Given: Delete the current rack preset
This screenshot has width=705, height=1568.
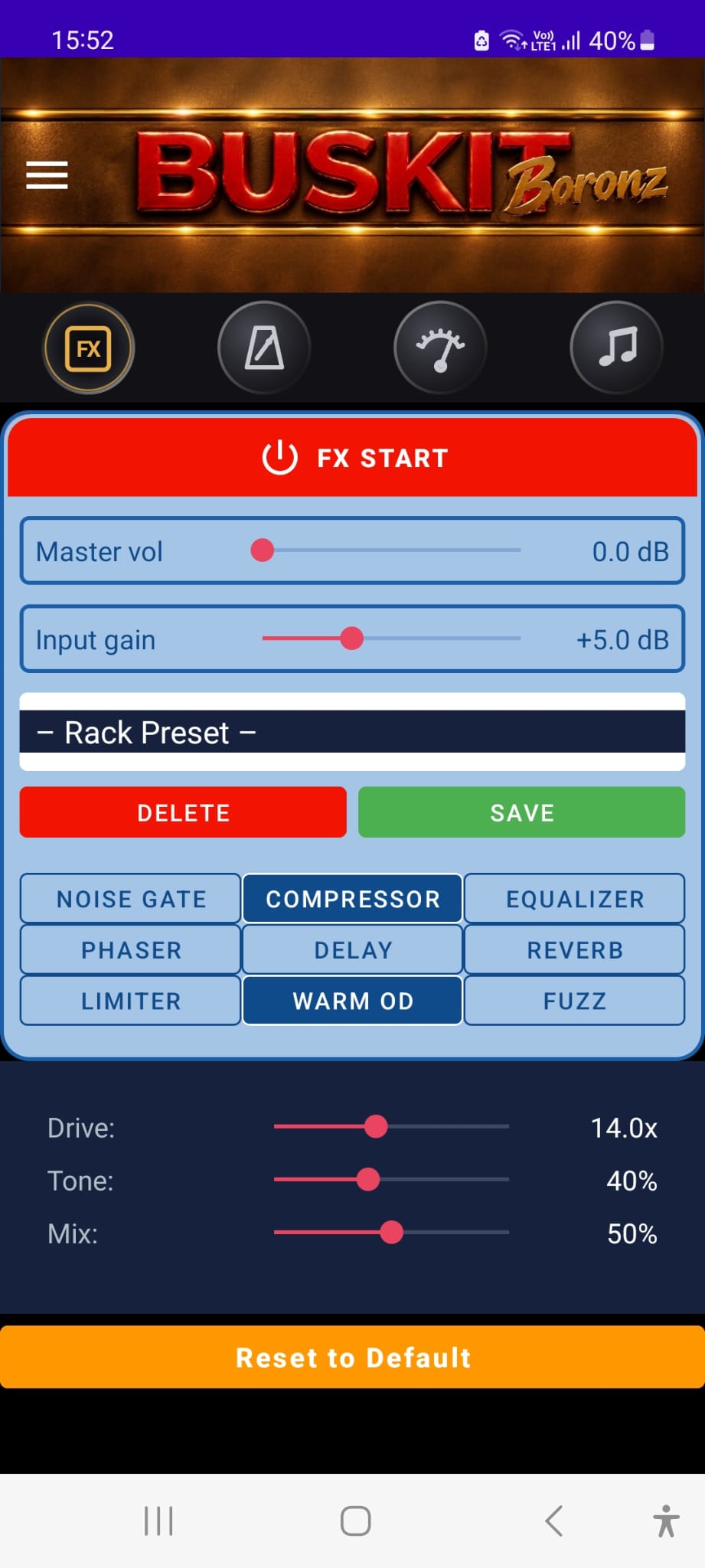Looking at the screenshot, I should [183, 812].
